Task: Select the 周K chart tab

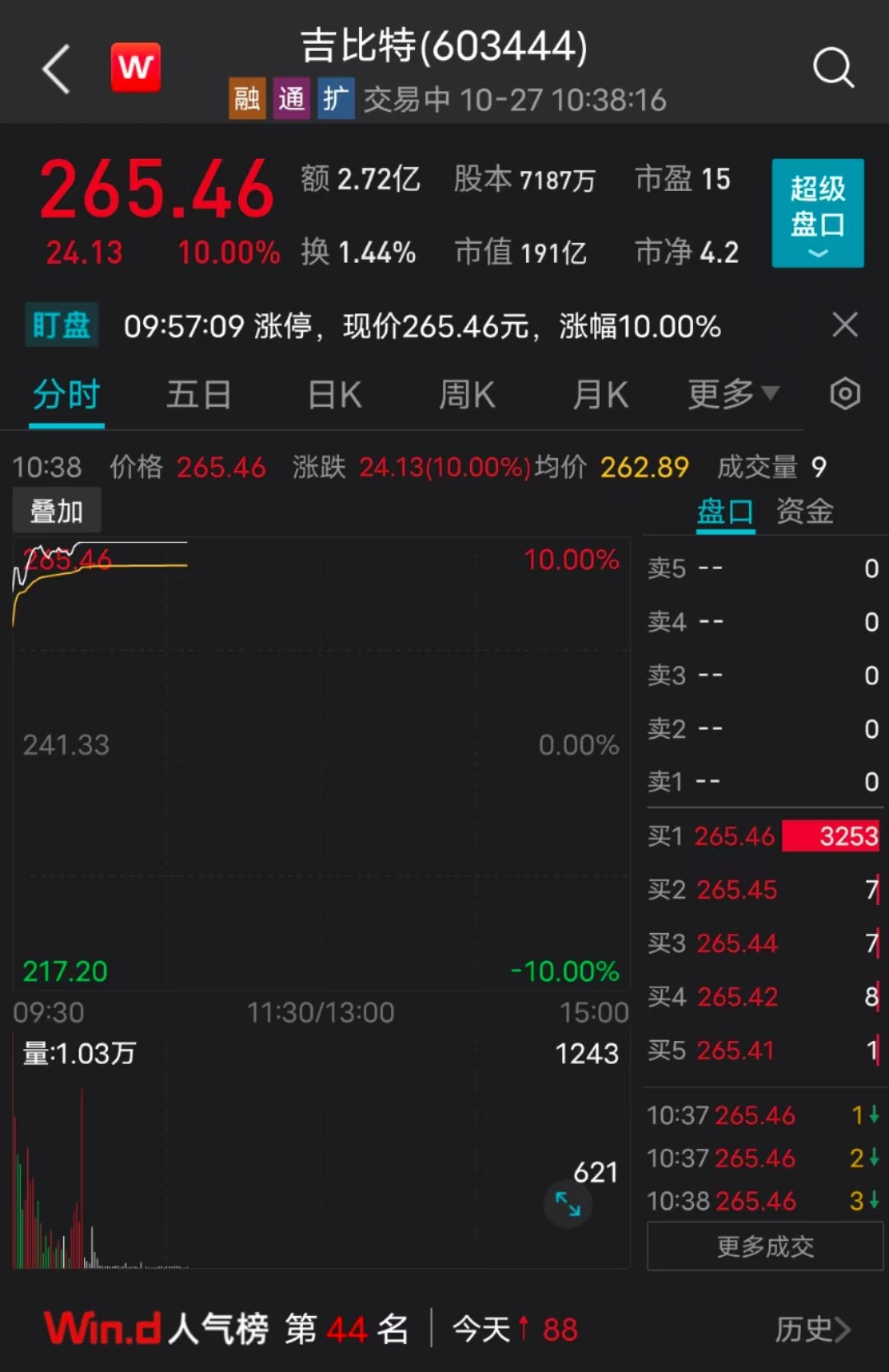Action: tap(467, 395)
